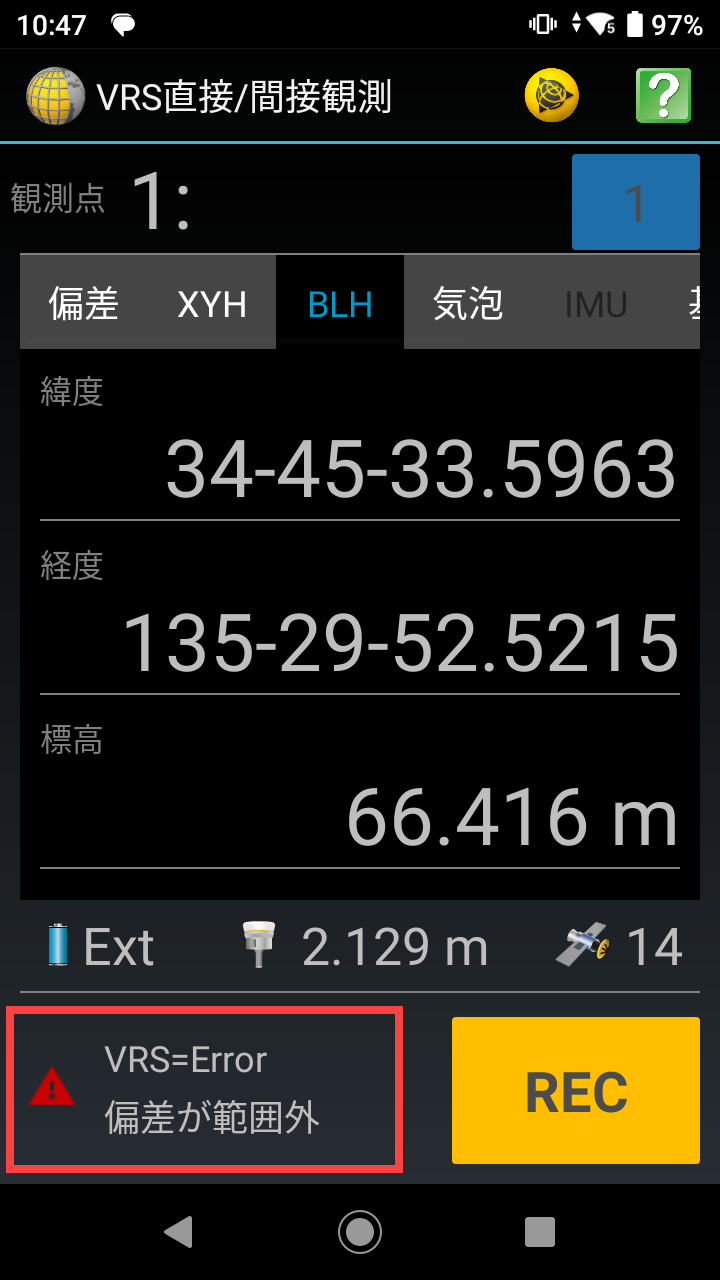Open the VRS=Error status message
This screenshot has height=1280, width=720.
[204, 1089]
